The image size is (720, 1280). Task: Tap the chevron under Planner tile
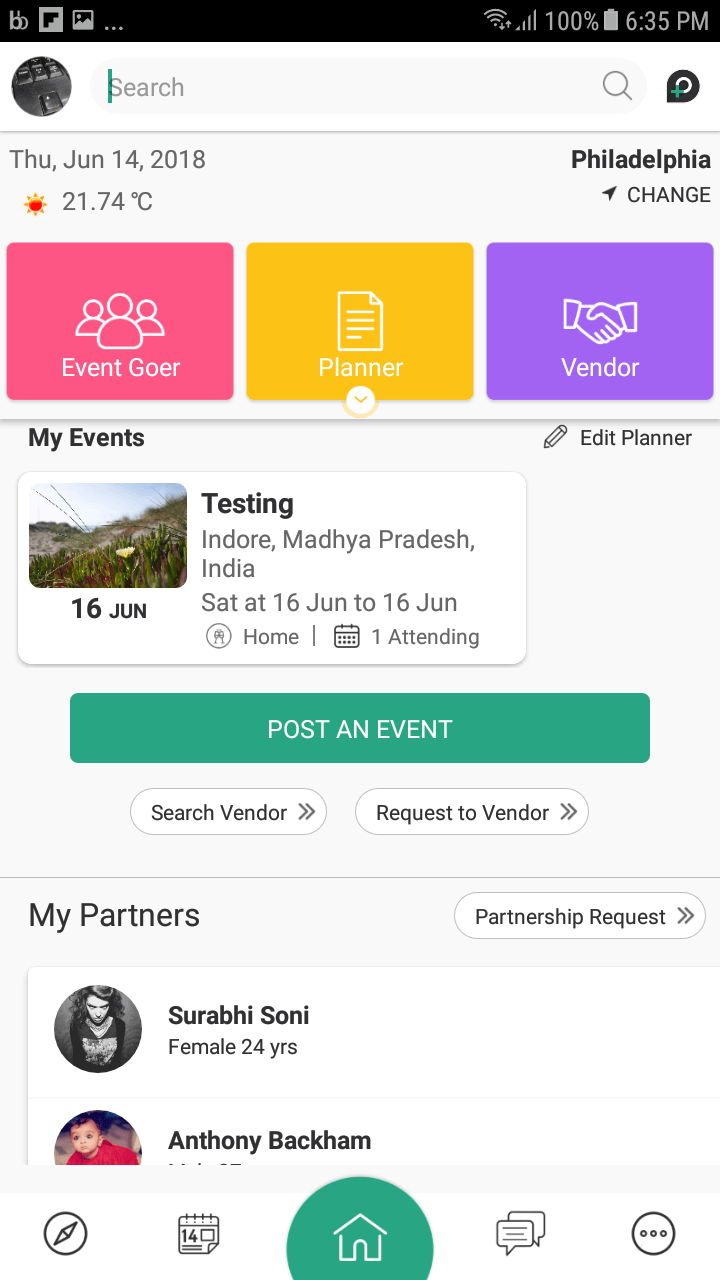(x=360, y=401)
